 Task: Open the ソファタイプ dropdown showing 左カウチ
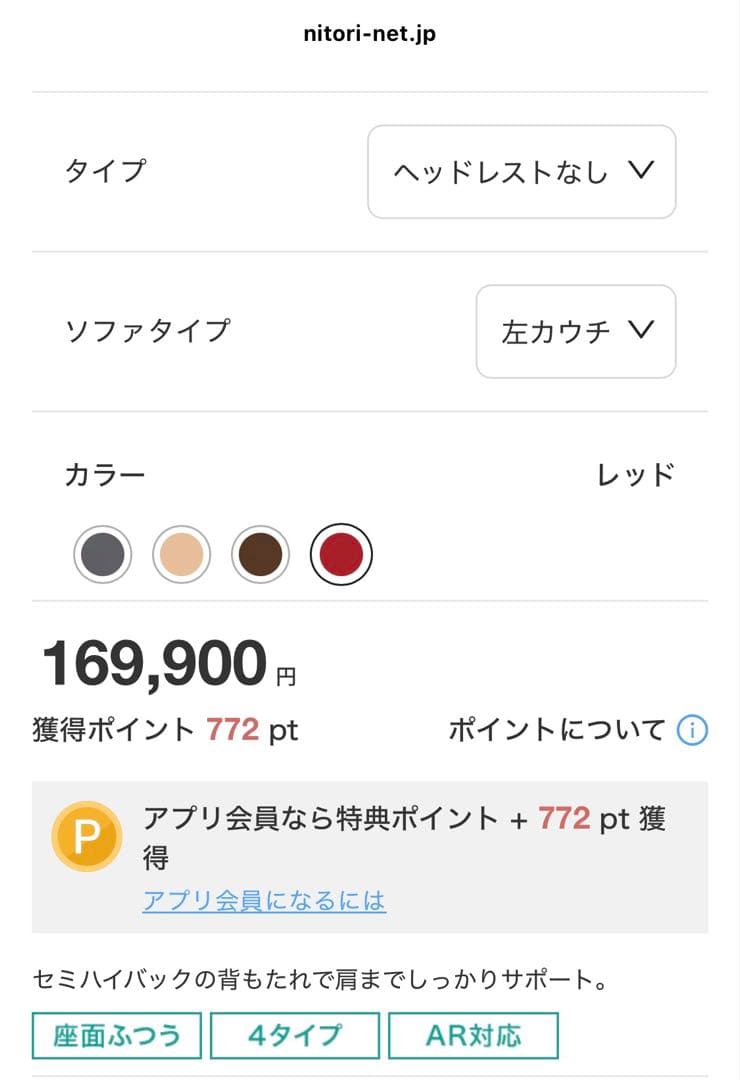[x=576, y=331]
